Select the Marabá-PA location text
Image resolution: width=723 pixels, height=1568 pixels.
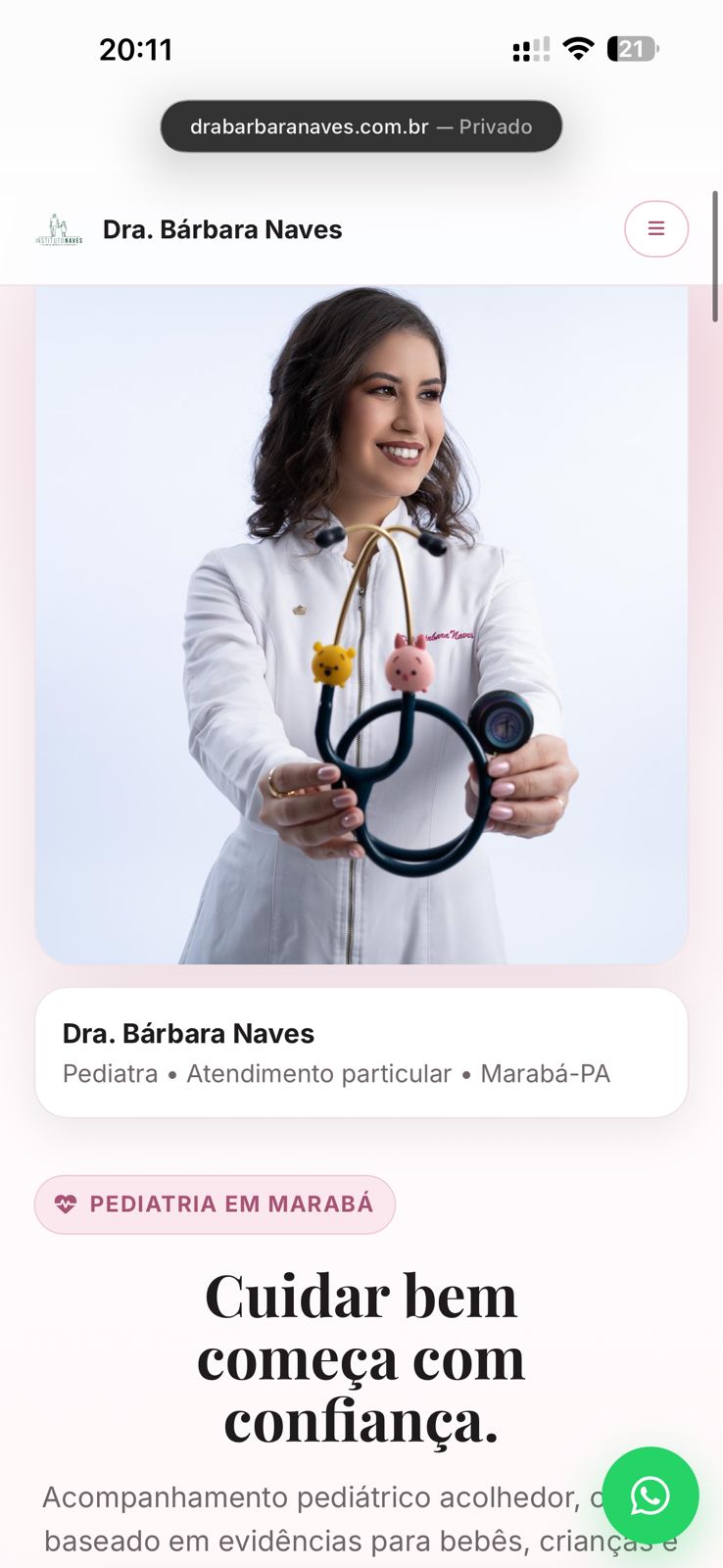(x=546, y=1073)
